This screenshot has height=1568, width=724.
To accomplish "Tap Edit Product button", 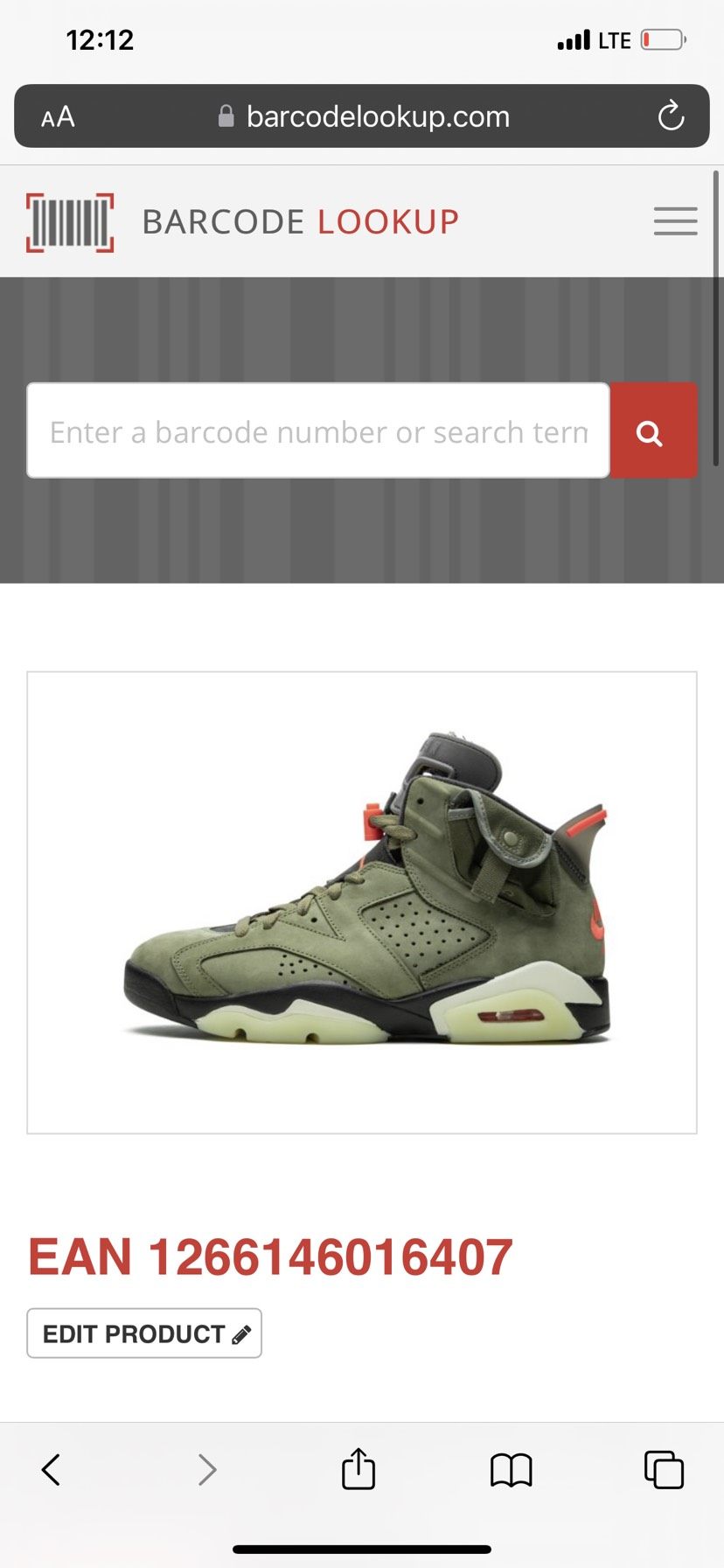I will (144, 1333).
